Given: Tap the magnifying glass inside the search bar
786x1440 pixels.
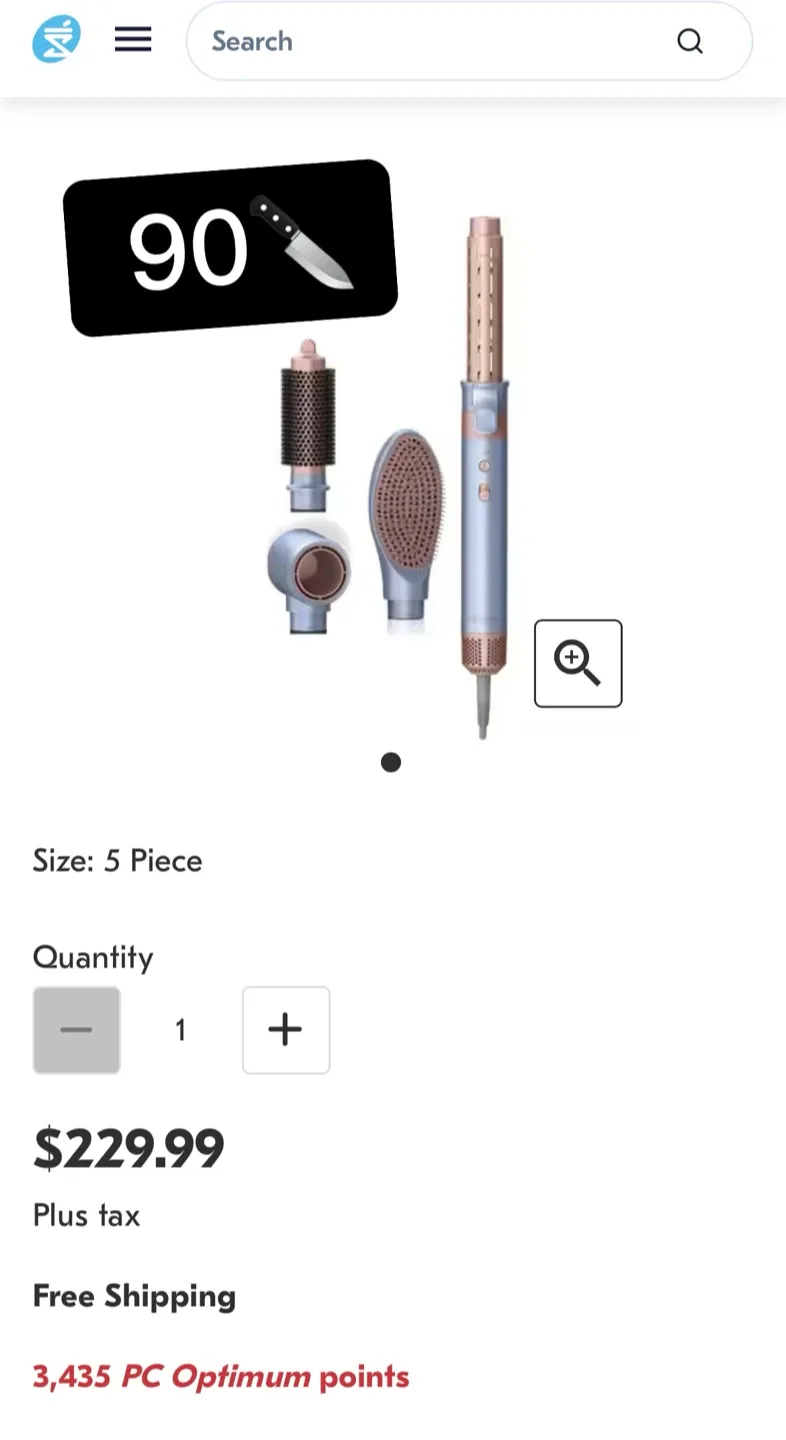Looking at the screenshot, I should click(x=690, y=41).
